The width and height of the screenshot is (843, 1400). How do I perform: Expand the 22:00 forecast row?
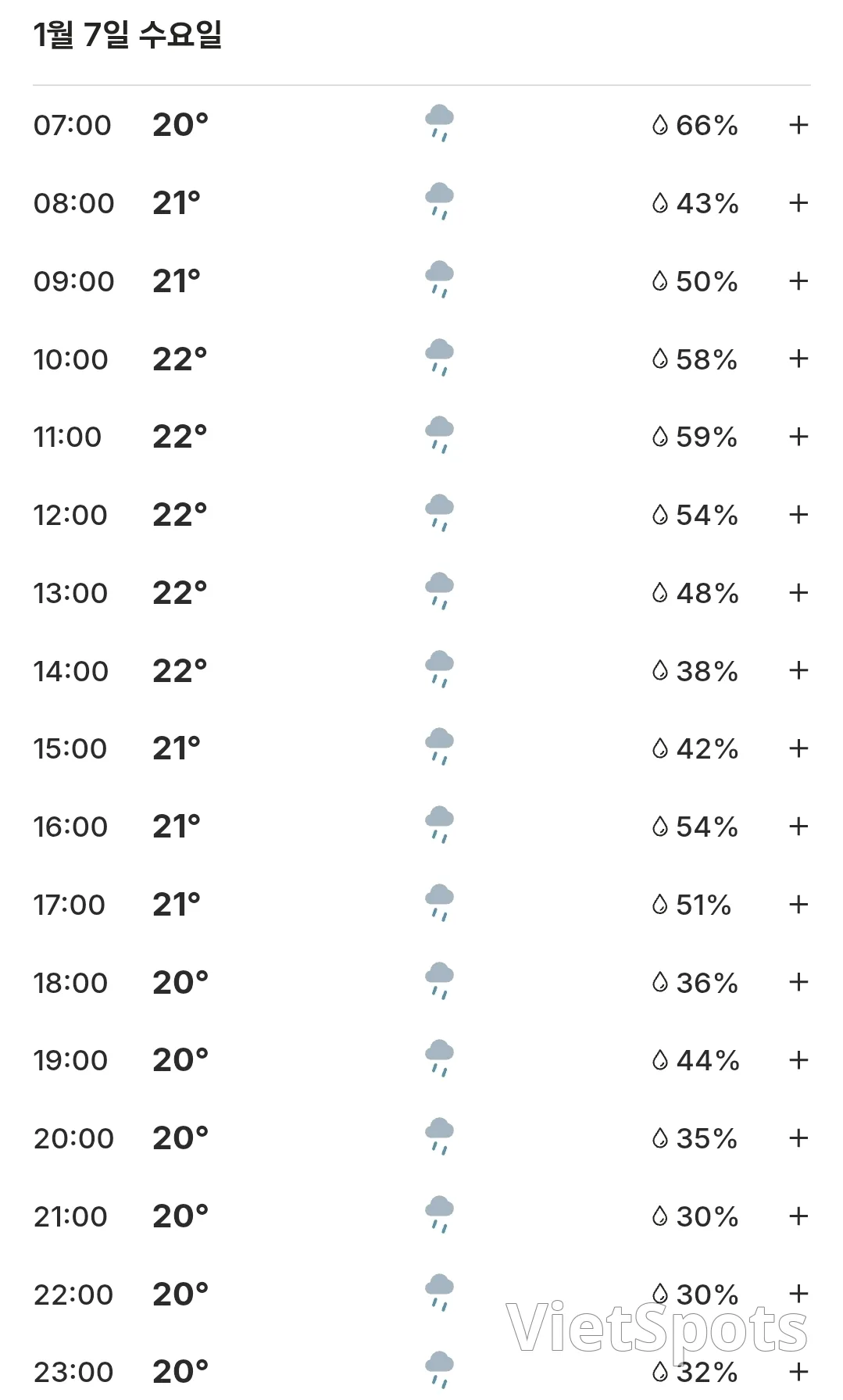798,1294
